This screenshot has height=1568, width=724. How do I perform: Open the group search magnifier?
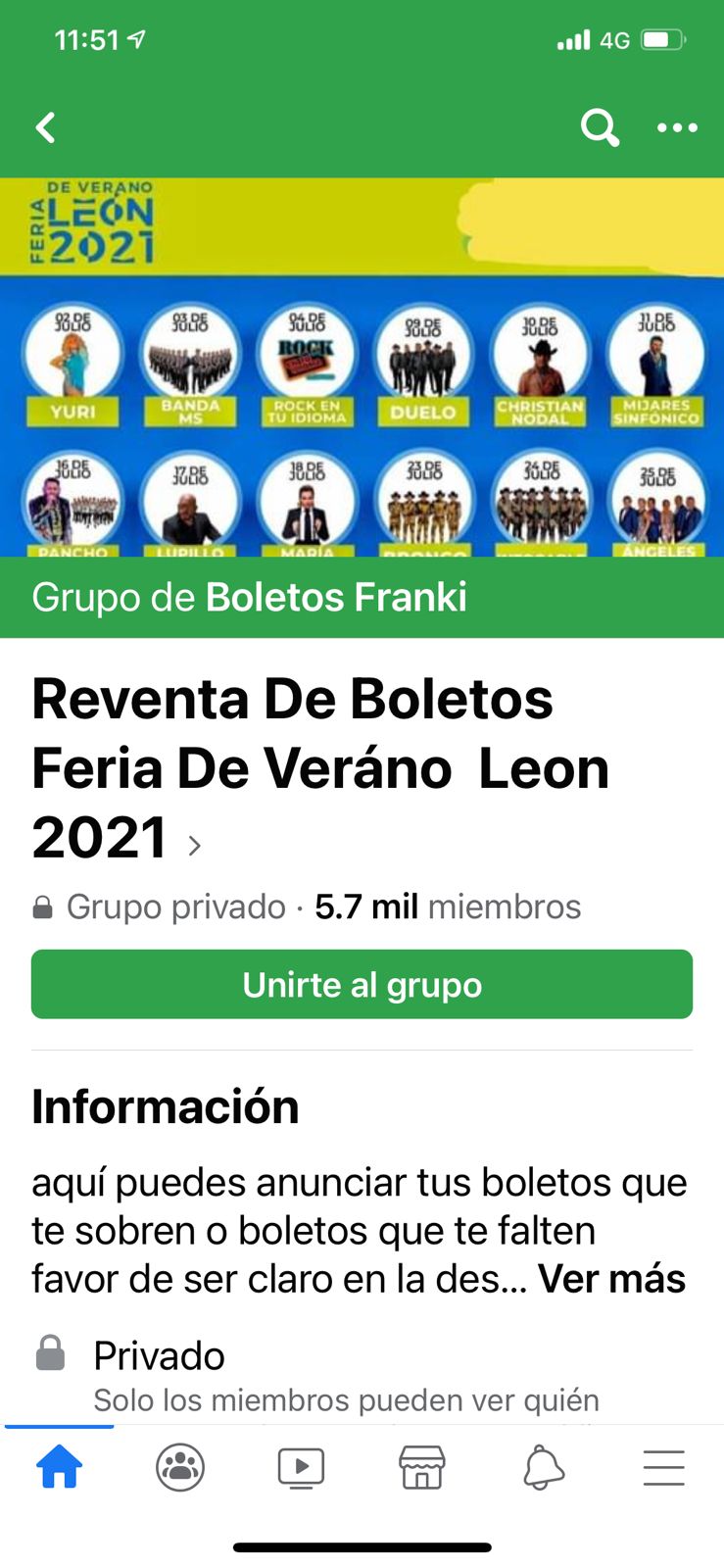(600, 127)
